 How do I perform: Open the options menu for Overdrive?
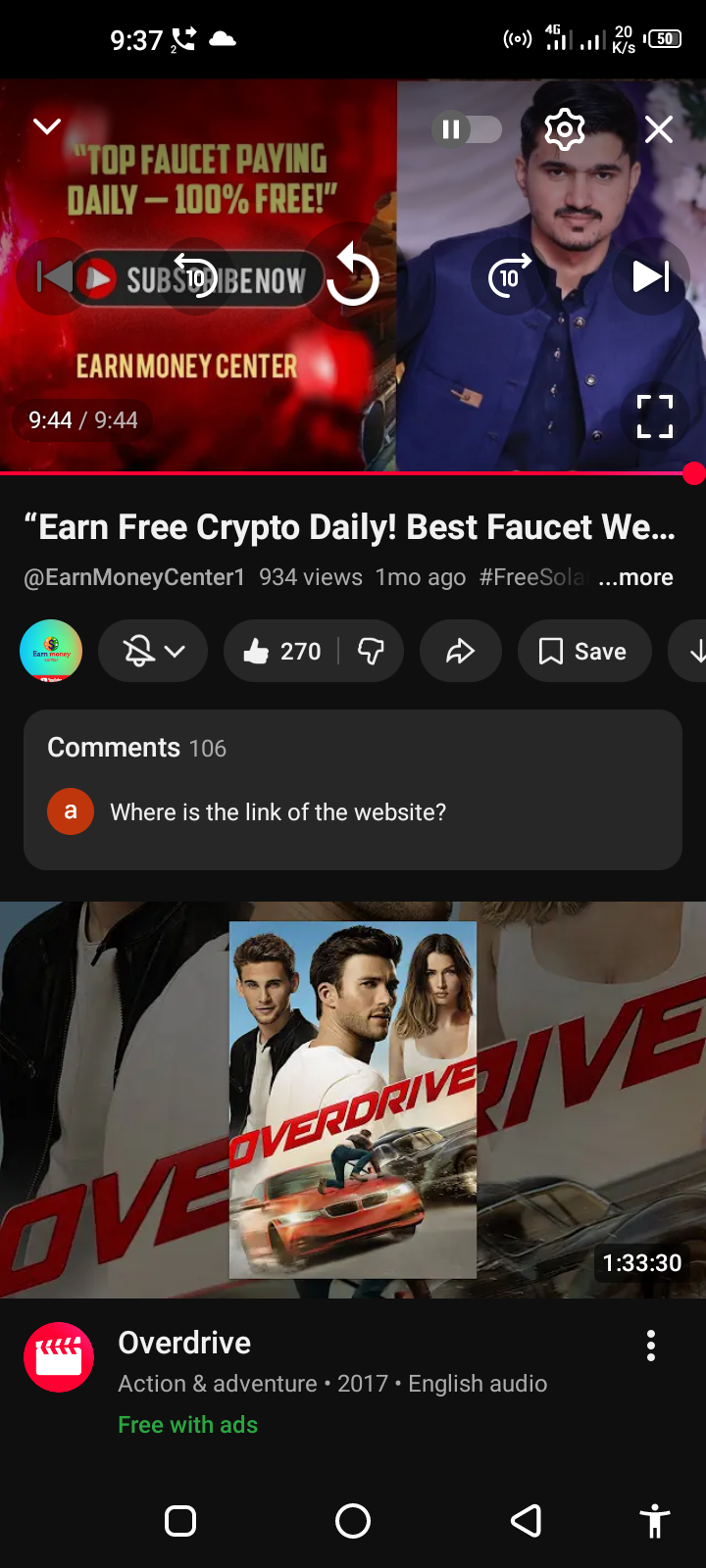pos(650,1346)
